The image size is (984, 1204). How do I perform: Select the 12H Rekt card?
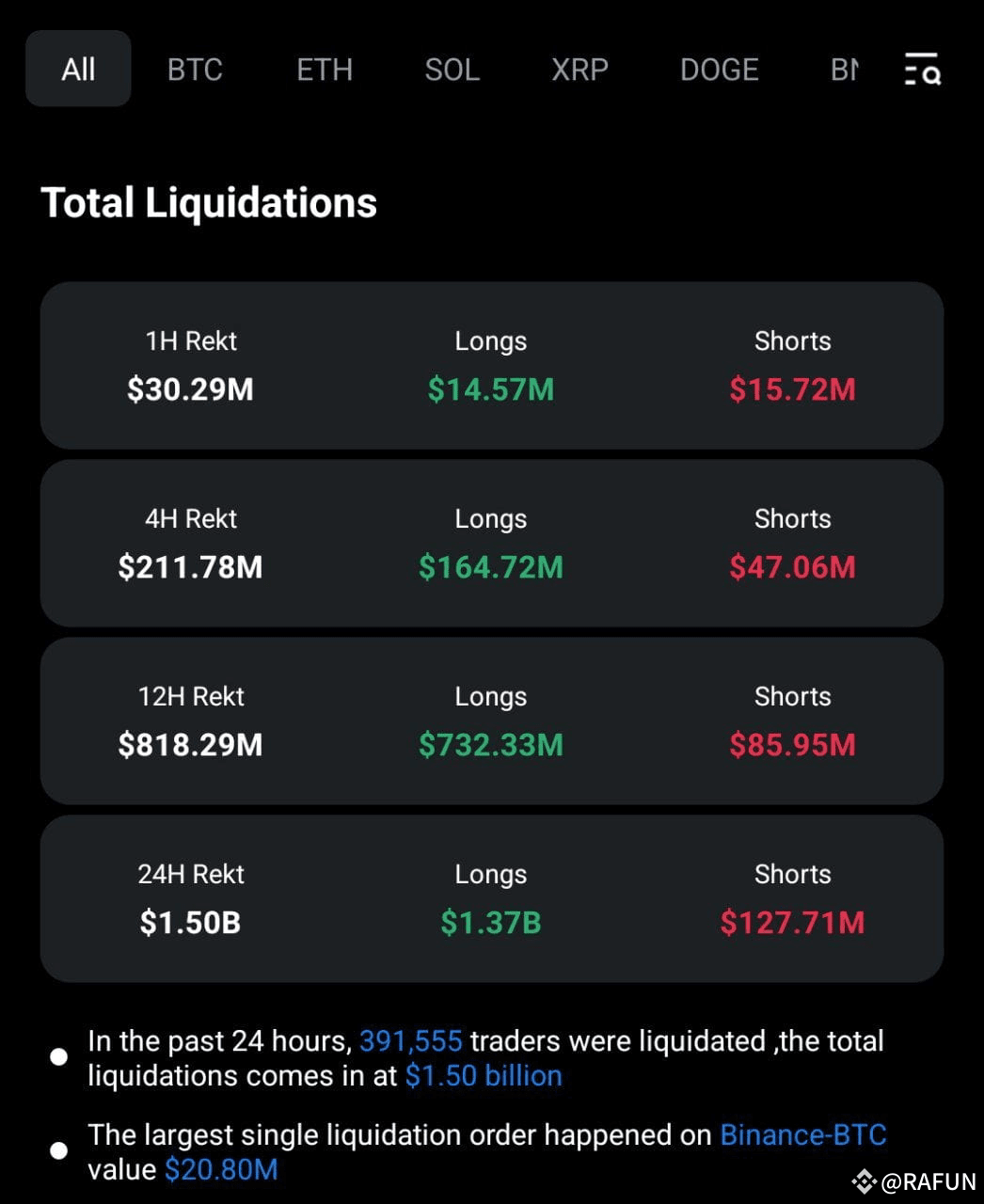click(491, 721)
